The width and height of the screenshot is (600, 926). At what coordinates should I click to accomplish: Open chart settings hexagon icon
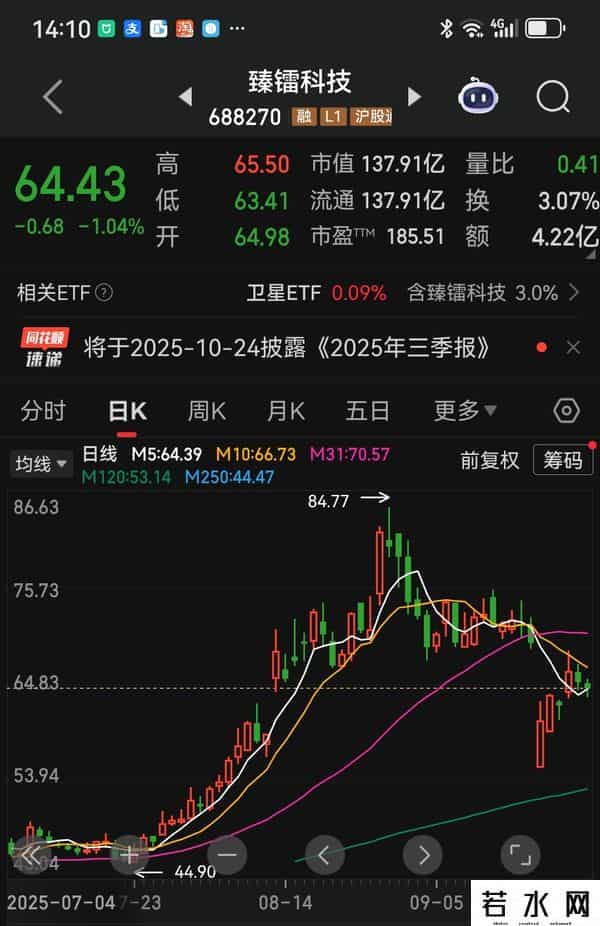pos(566,410)
